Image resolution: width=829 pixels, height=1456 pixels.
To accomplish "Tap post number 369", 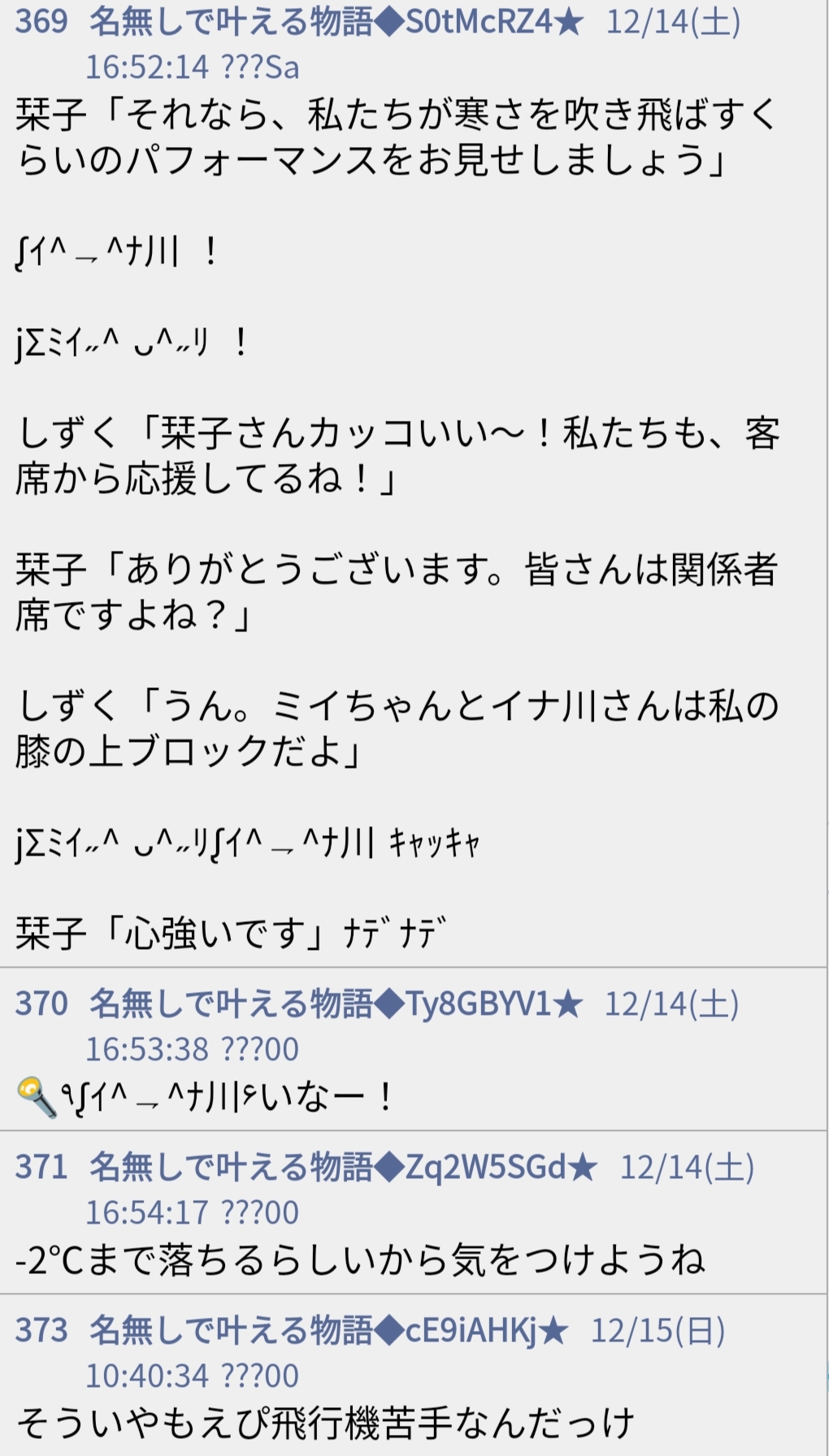I will click(41, 22).
